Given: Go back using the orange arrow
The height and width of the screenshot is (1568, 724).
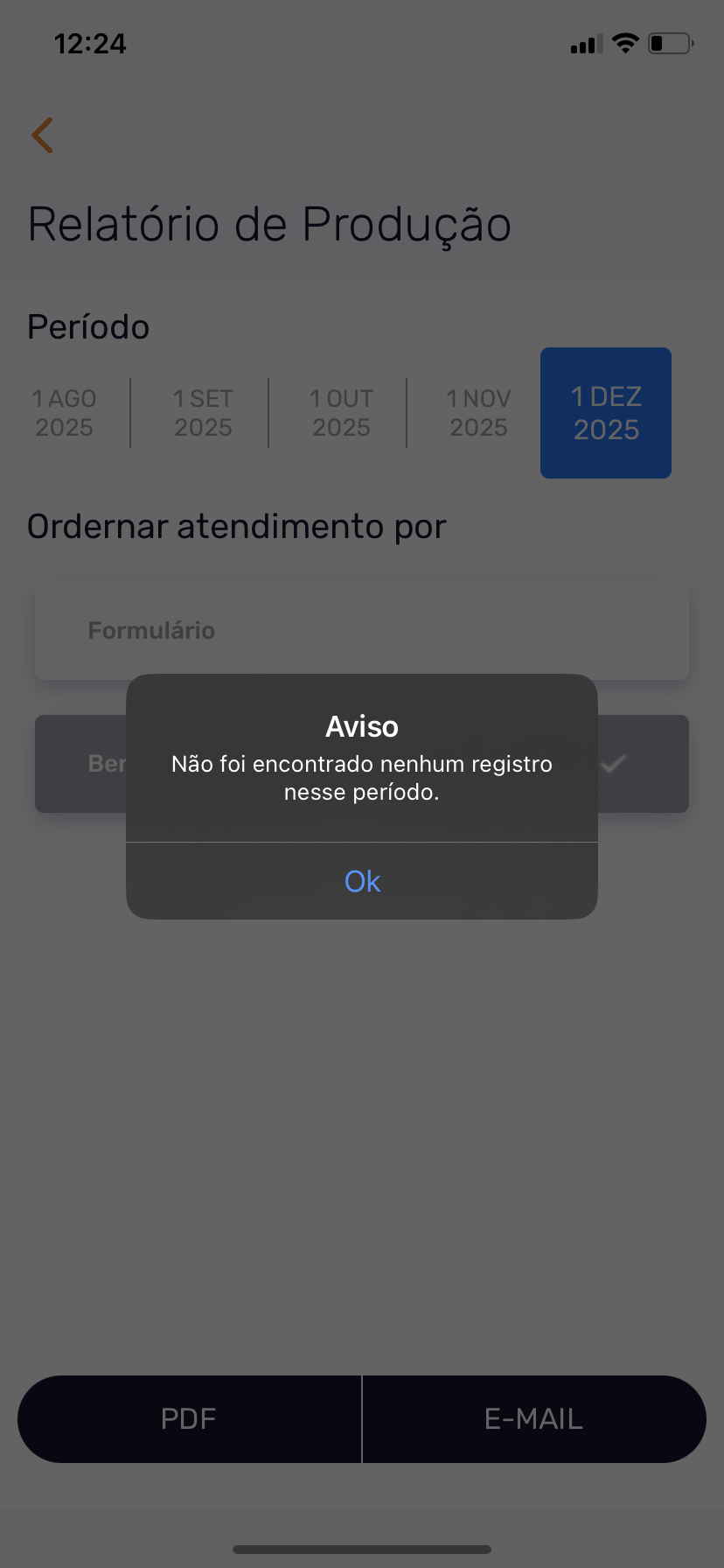Looking at the screenshot, I should coord(42,136).
